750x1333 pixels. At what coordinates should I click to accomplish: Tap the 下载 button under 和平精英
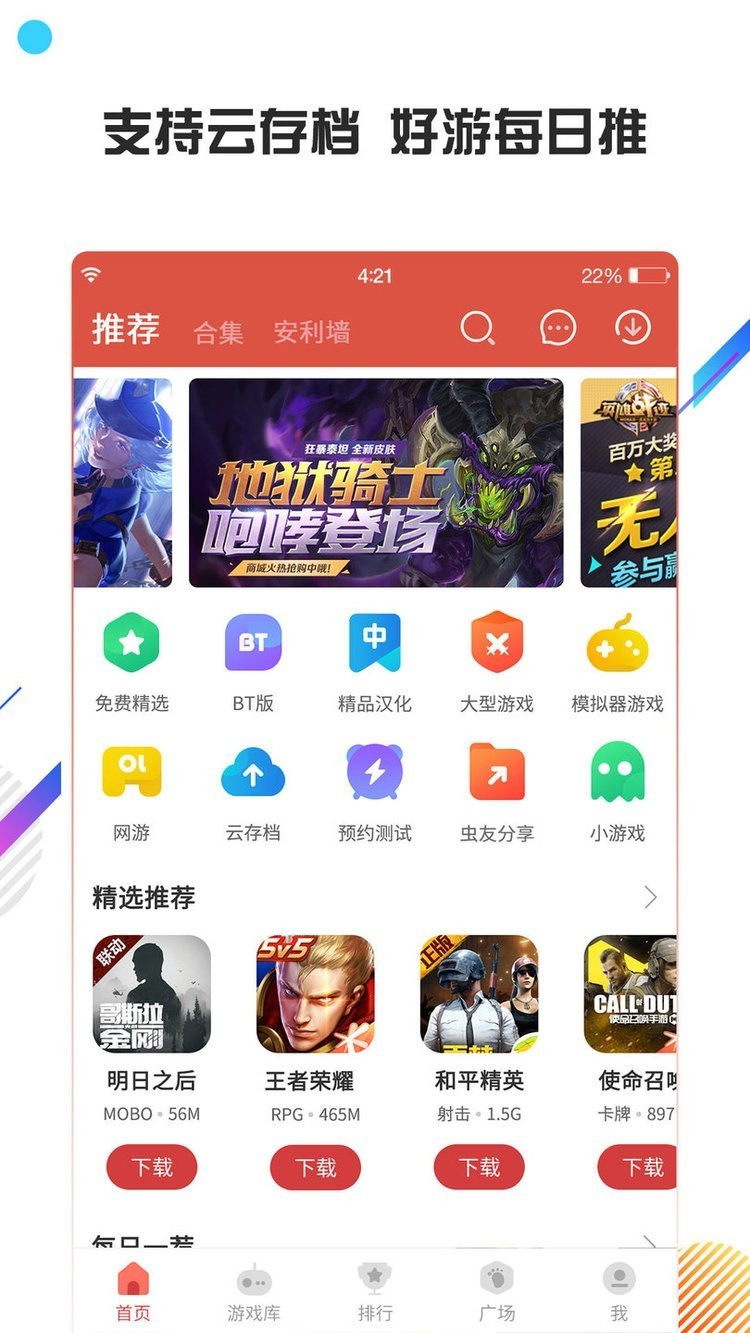click(x=478, y=1167)
